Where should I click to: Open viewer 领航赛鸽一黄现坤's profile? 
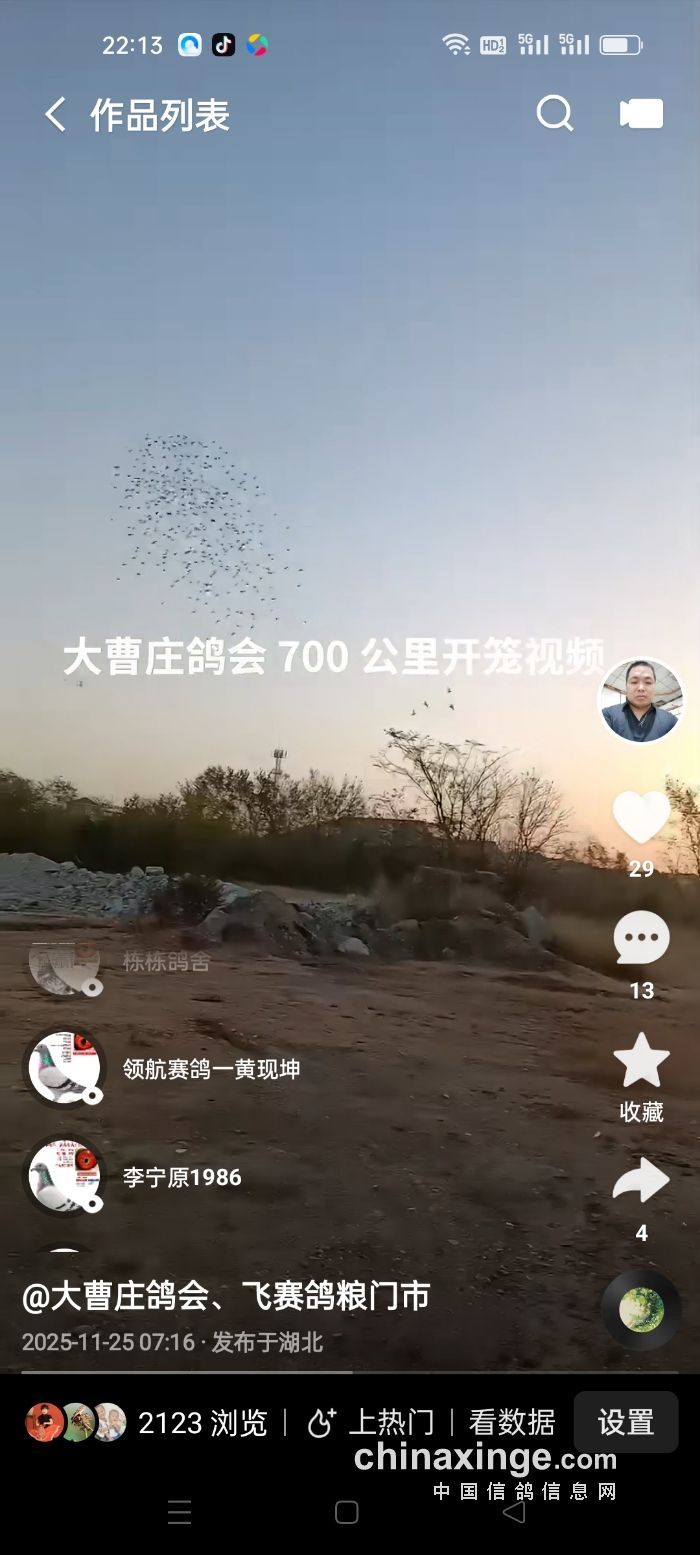click(64, 1069)
